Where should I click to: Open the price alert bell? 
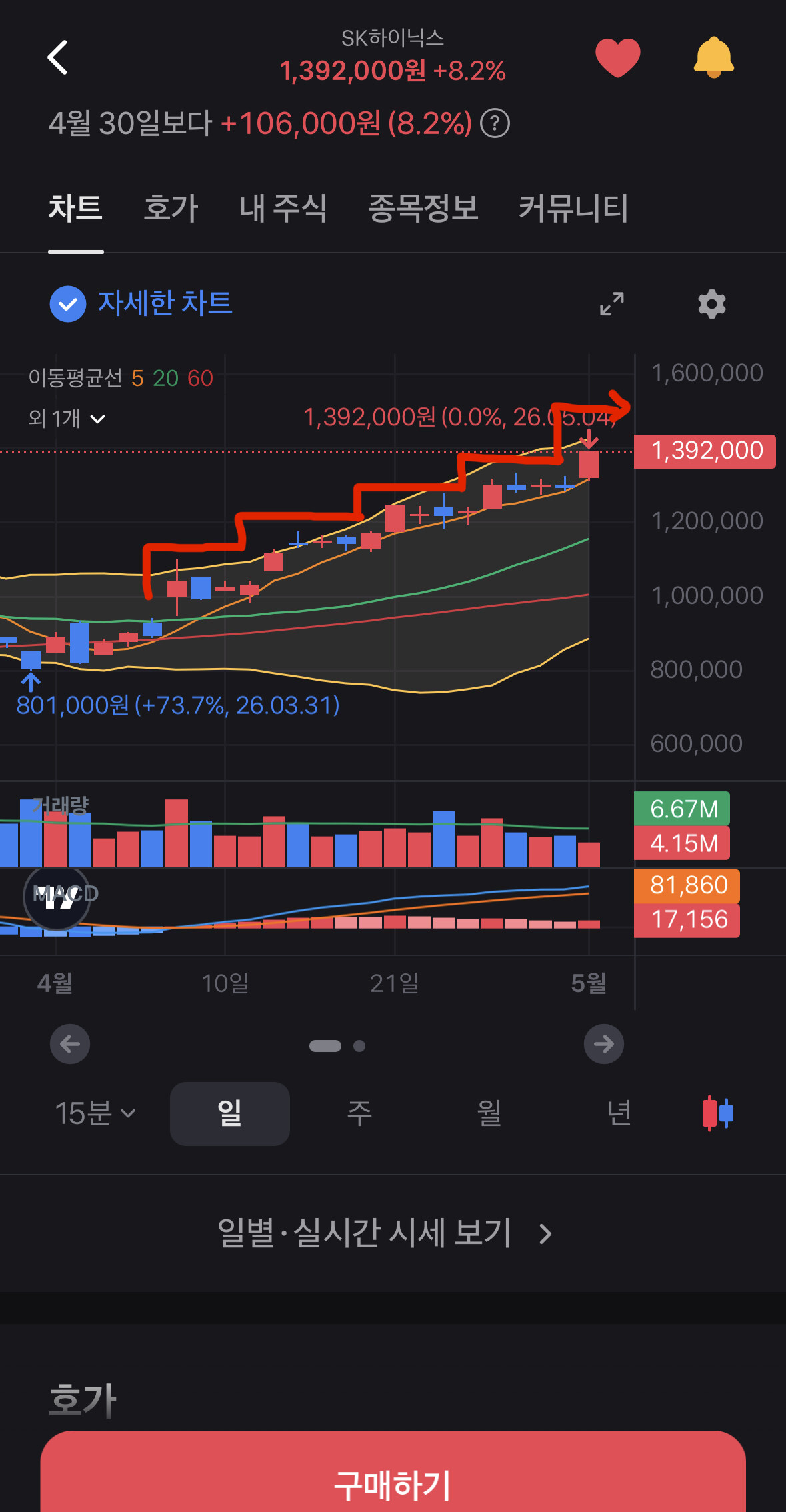coord(713,57)
